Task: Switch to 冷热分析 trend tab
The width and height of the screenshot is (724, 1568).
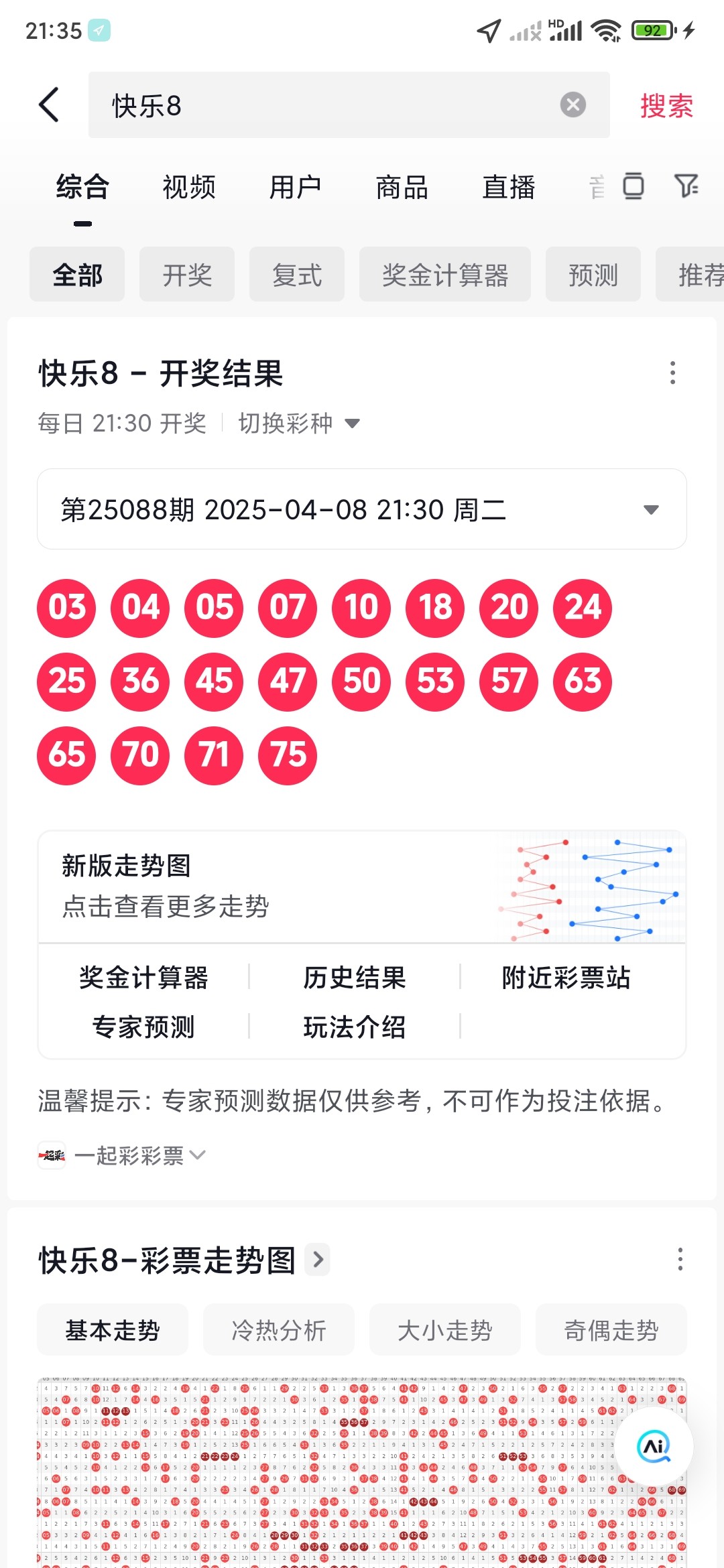Action: (279, 1330)
